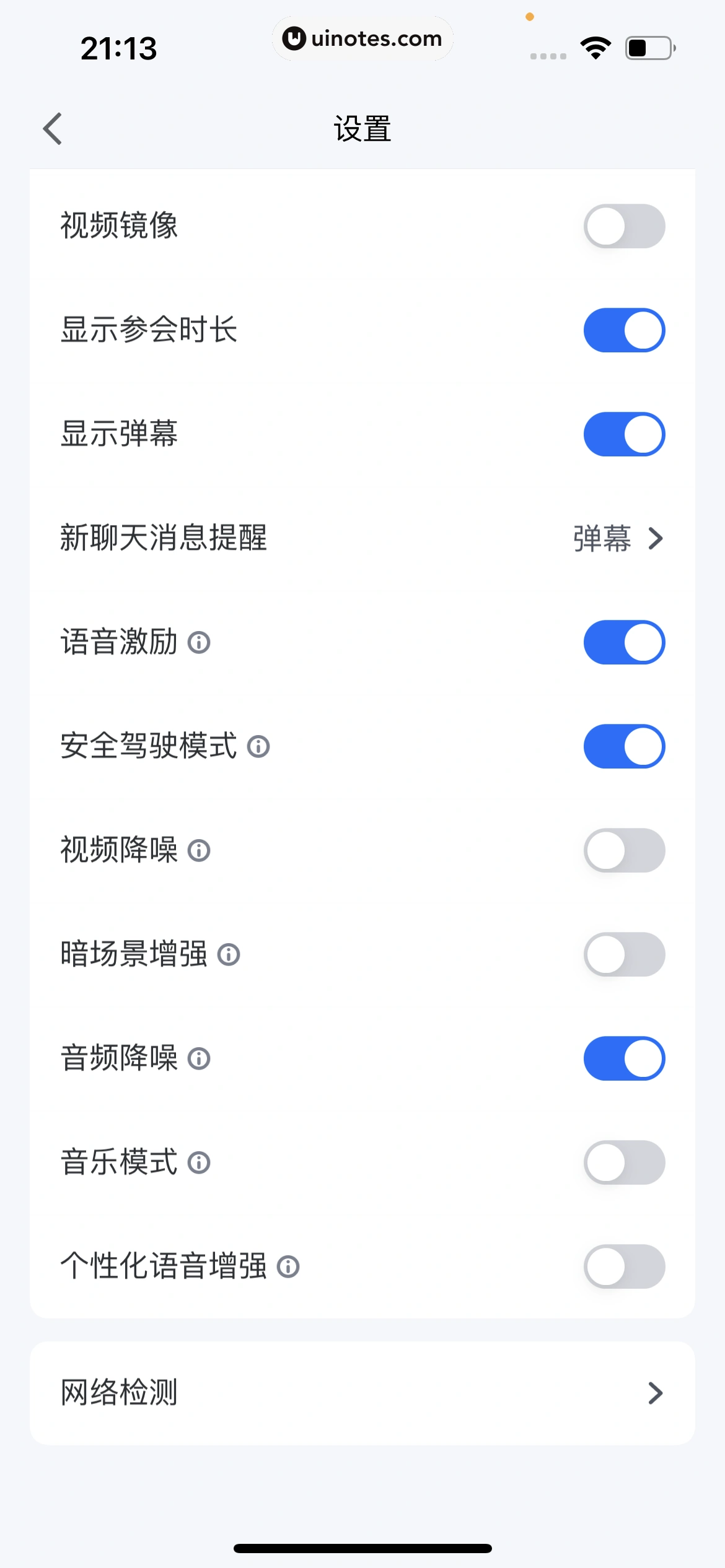Disable 语音激励
The height and width of the screenshot is (1568, 725).
point(623,643)
